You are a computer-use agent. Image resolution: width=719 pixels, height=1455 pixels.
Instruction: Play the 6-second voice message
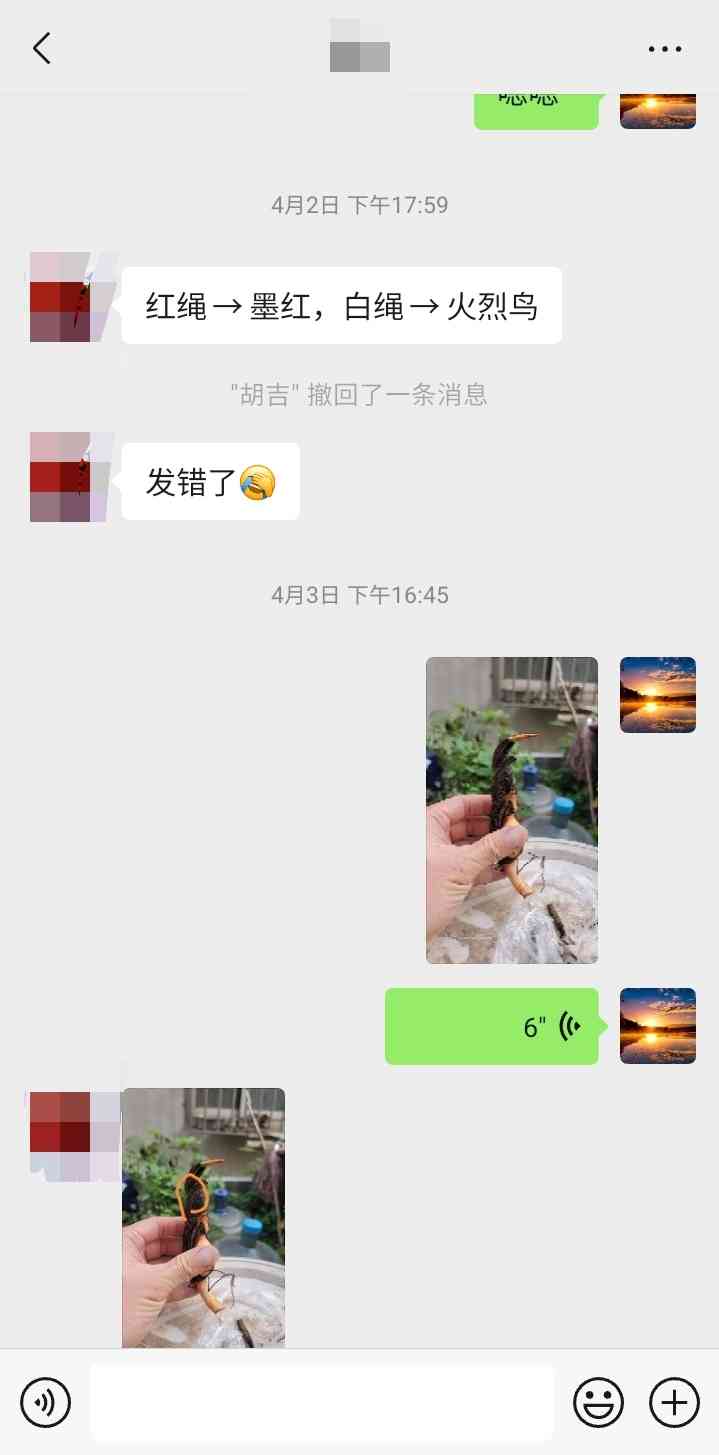492,1026
